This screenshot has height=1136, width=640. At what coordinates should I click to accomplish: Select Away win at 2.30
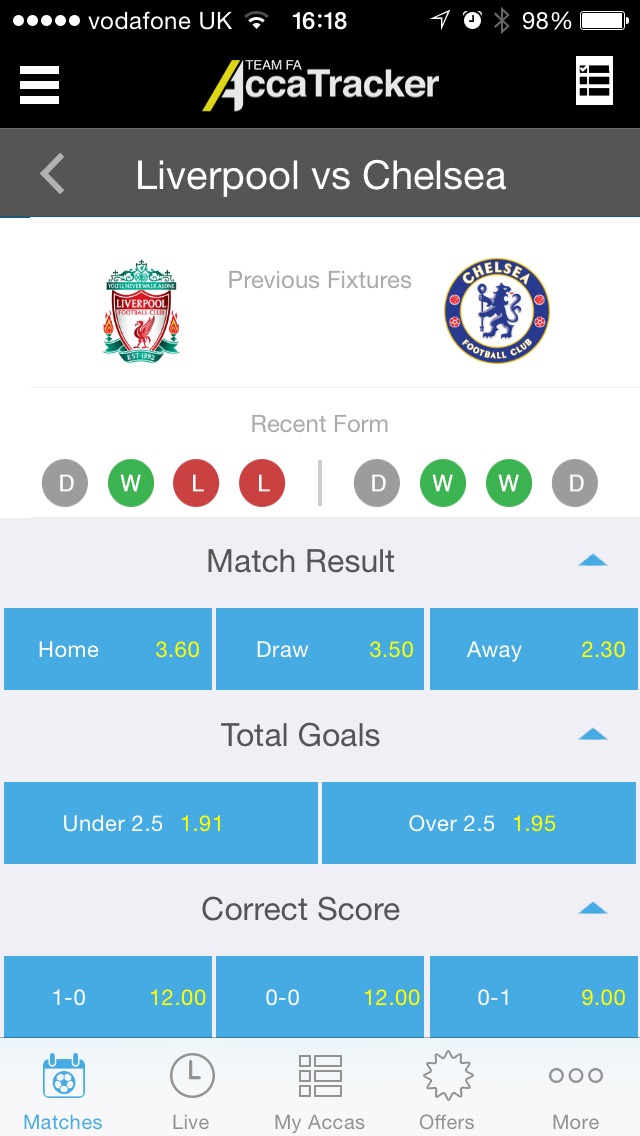[533, 649]
